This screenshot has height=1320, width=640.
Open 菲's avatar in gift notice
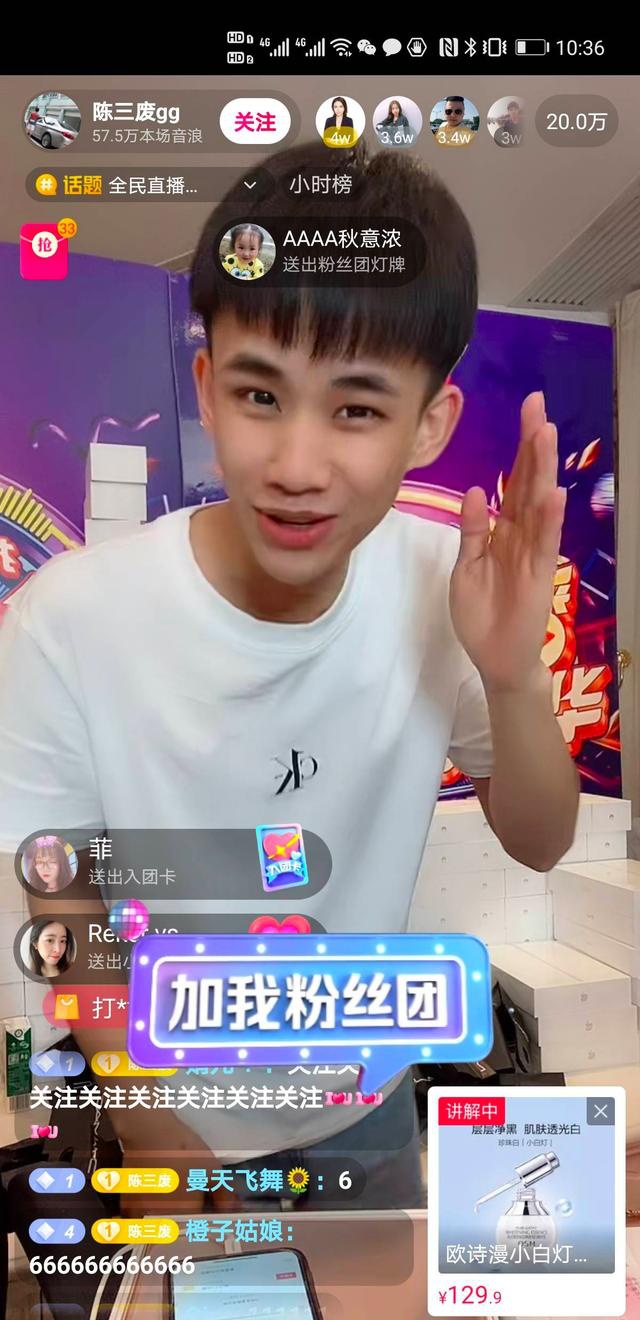[x=49, y=862]
